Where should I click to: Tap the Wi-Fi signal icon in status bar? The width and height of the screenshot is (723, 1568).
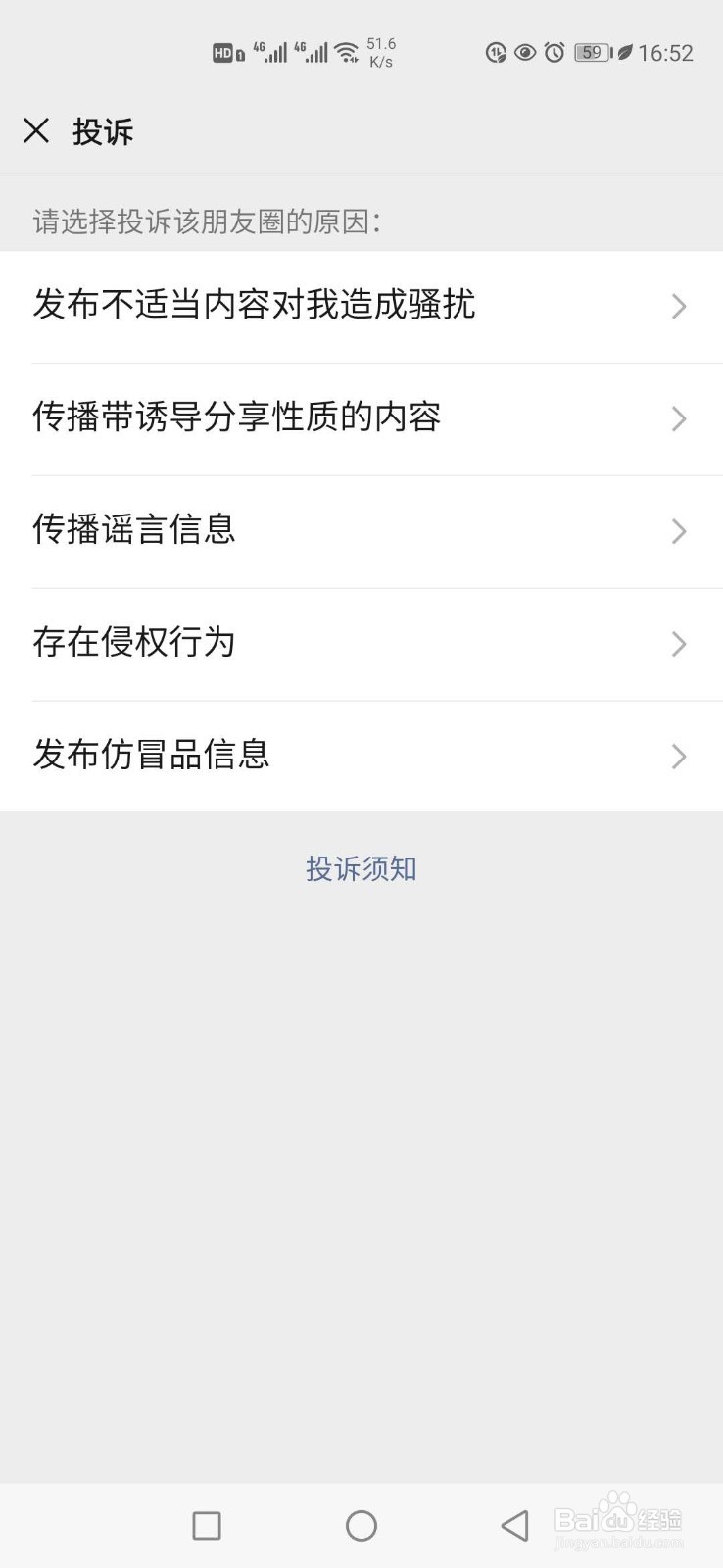(347, 53)
